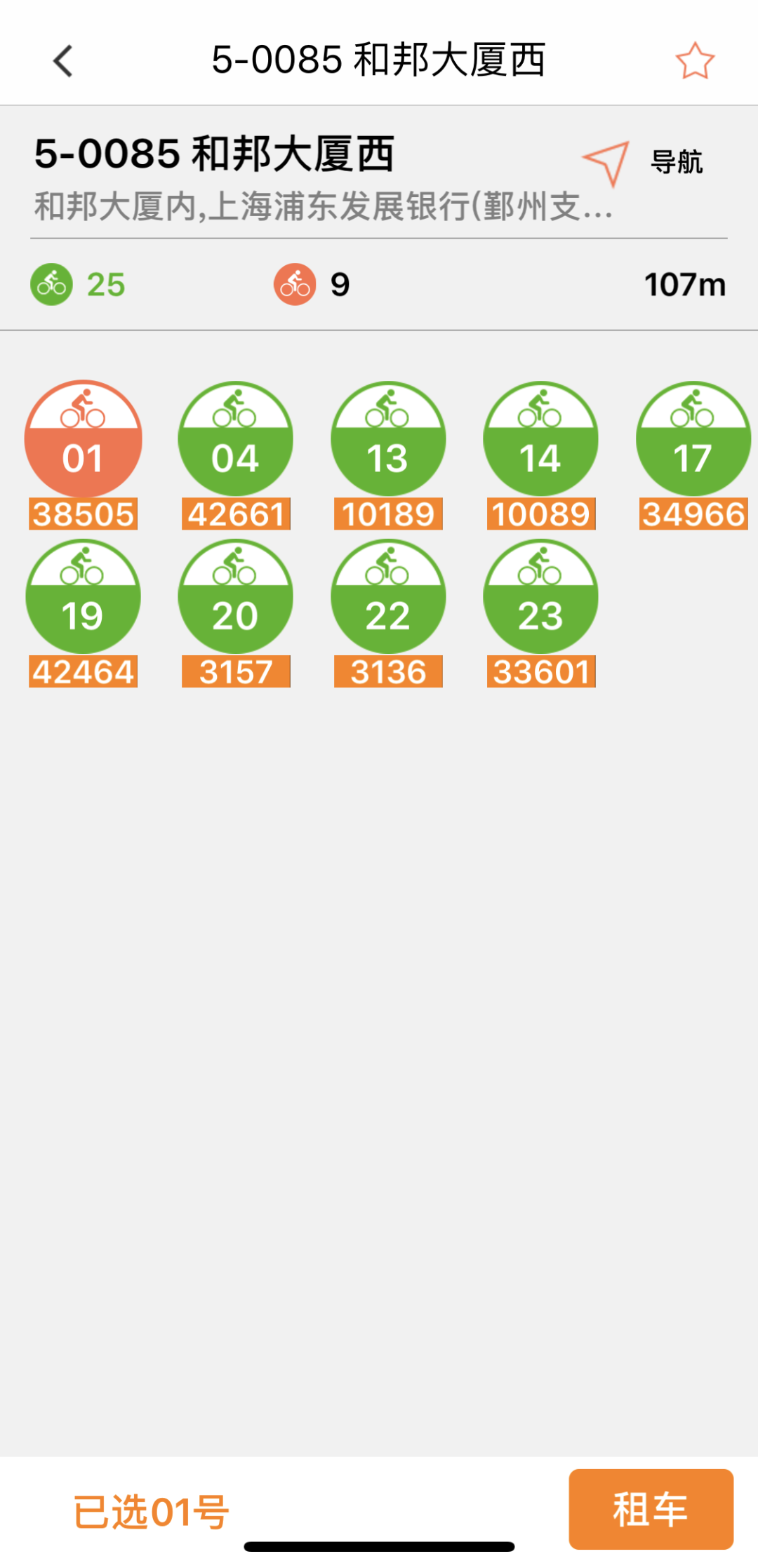Tap the 租车 rent bike button
758x1568 pixels.
[x=651, y=1508]
